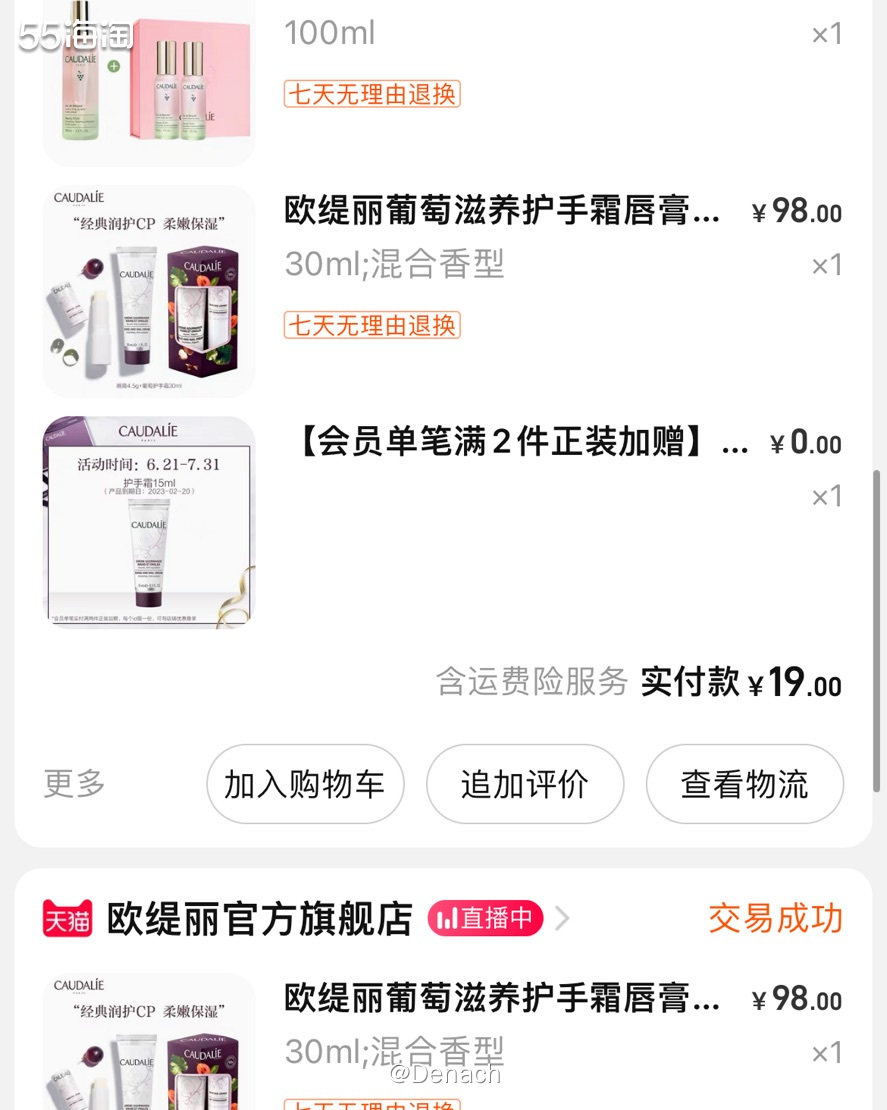Click the chevron next to 欧缇丽官方旗舰店
The image size is (887, 1110).
562,918
